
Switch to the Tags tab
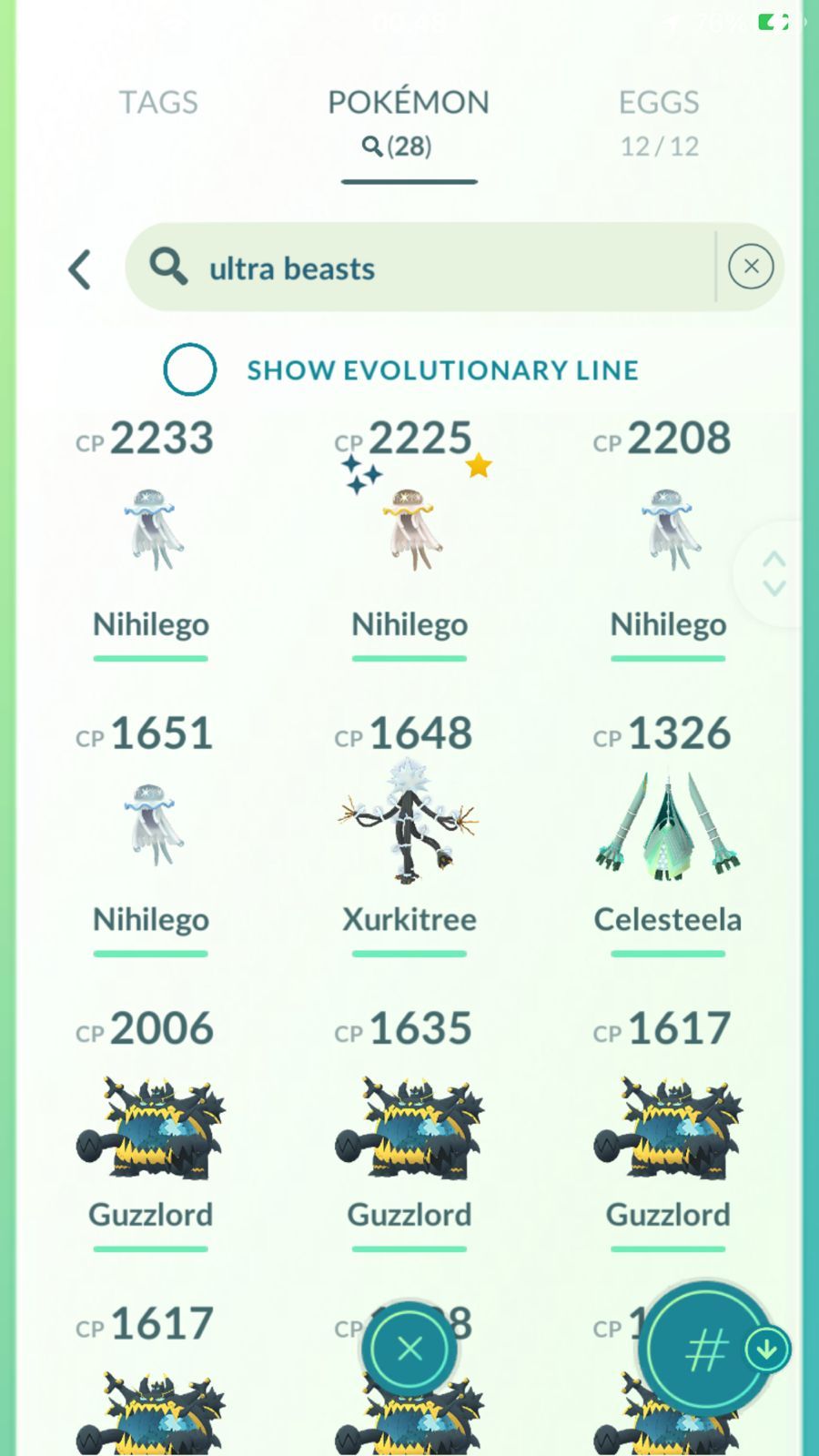[x=158, y=103]
